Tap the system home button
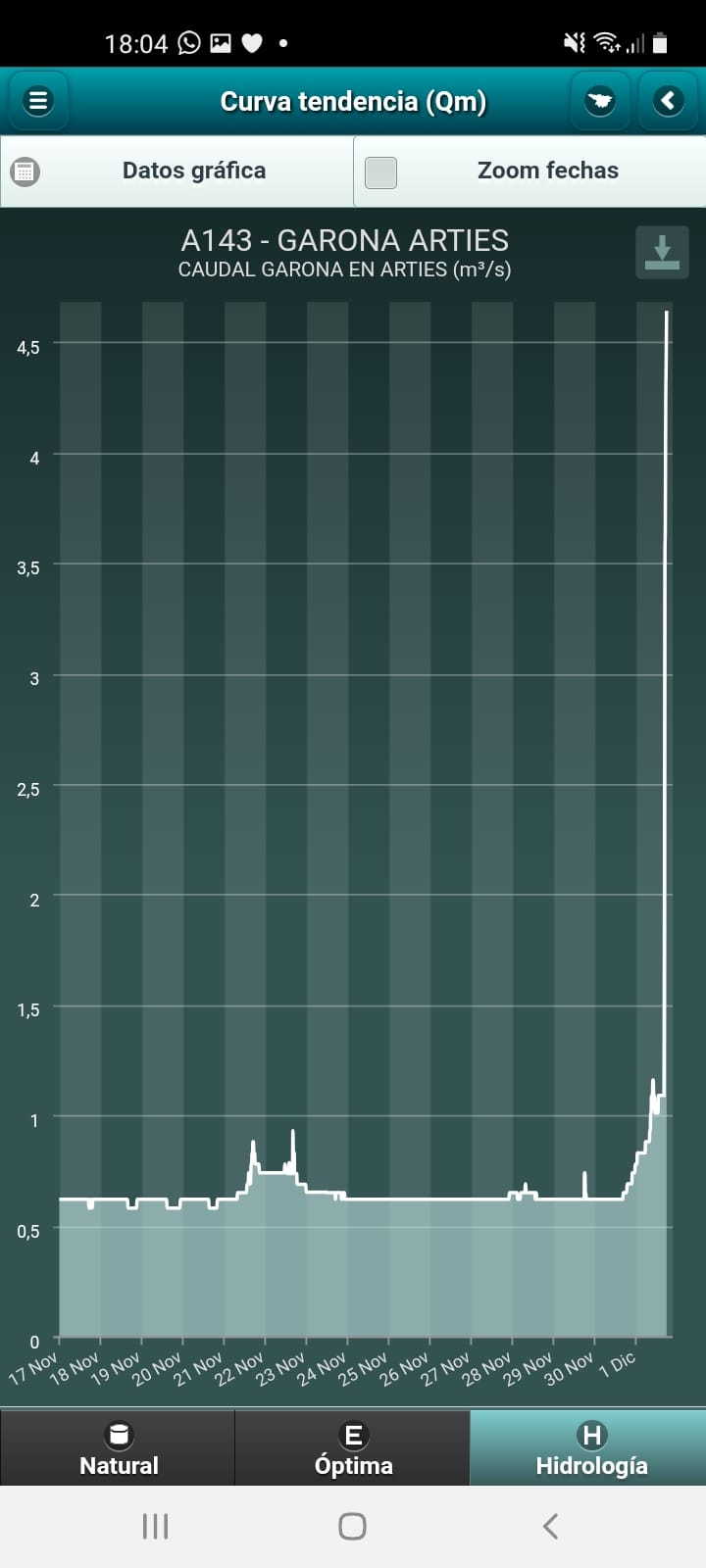 point(352,1526)
